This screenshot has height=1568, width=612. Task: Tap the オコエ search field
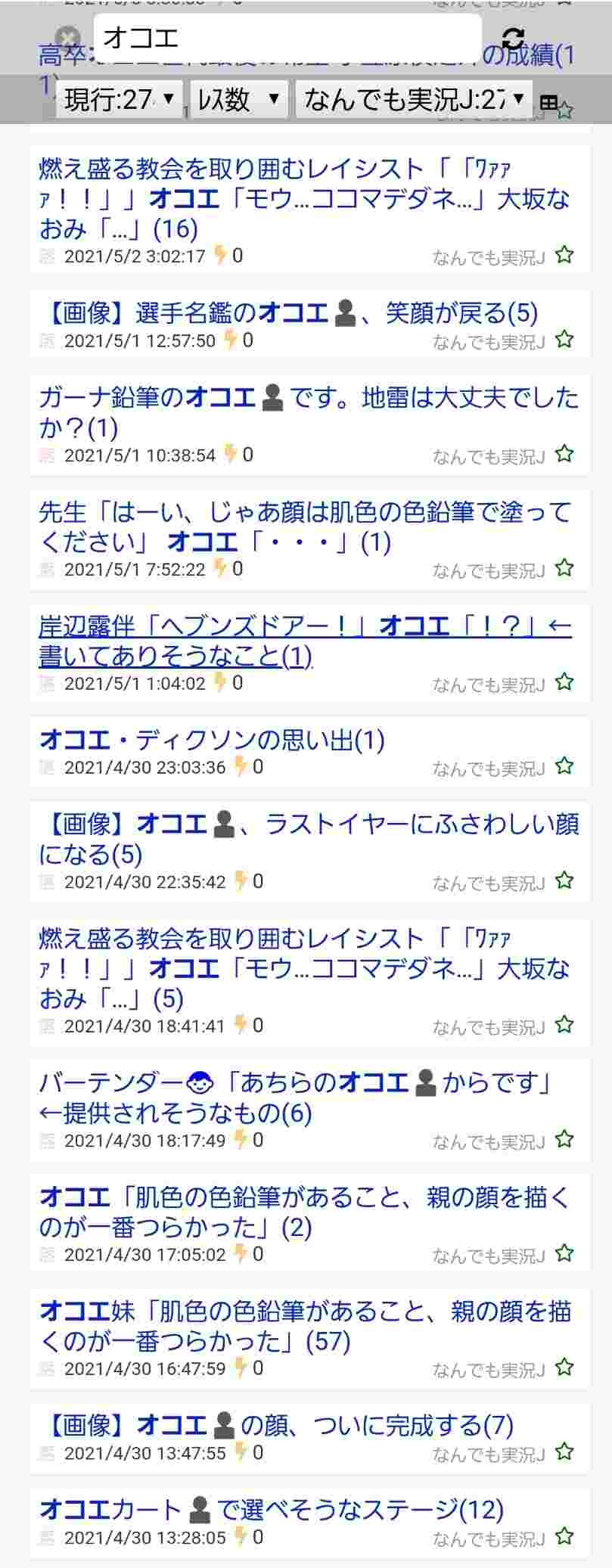(287, 37)
